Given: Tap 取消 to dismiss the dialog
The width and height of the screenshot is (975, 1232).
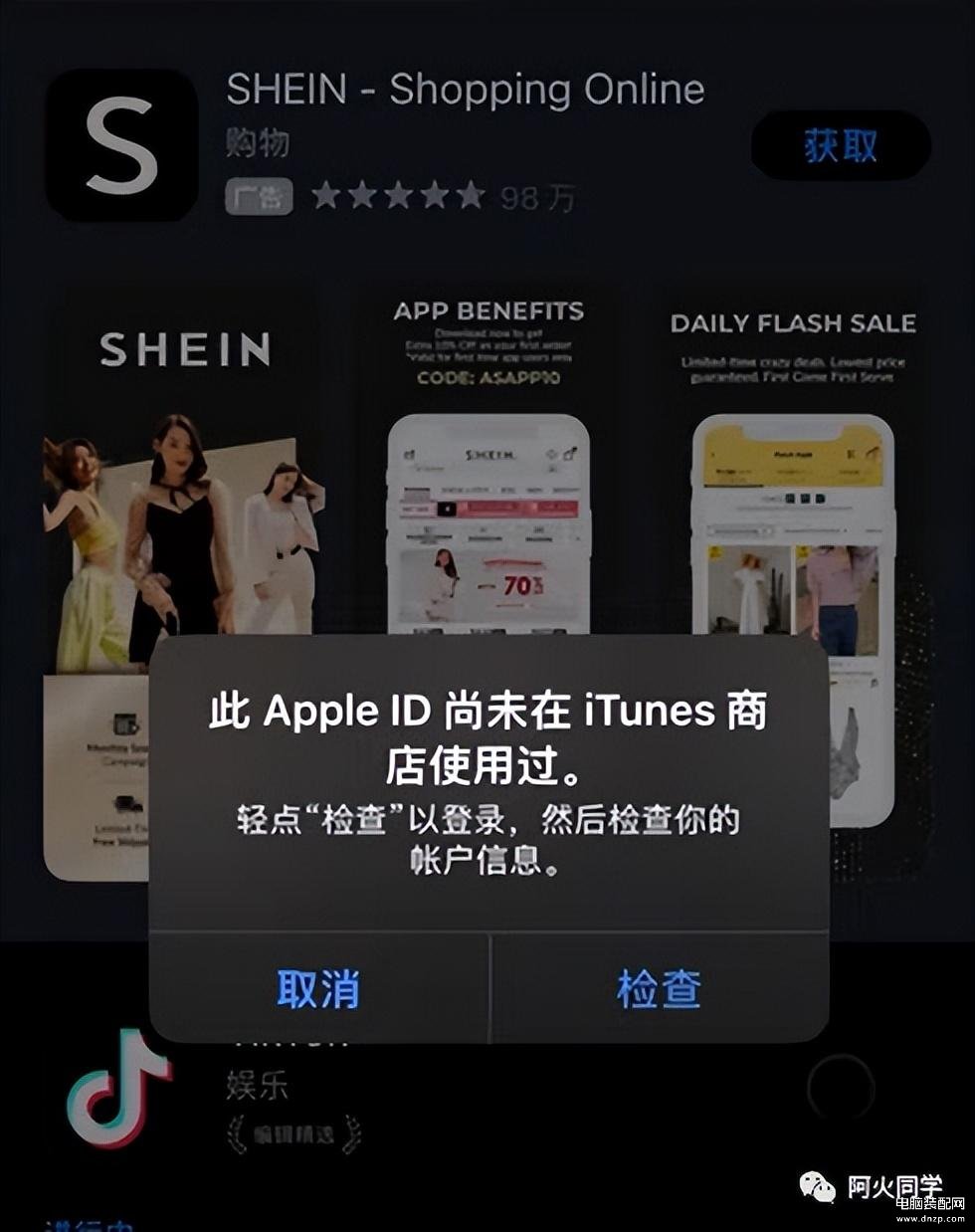Looking at the screenshot, I should (x=318, y=989).
